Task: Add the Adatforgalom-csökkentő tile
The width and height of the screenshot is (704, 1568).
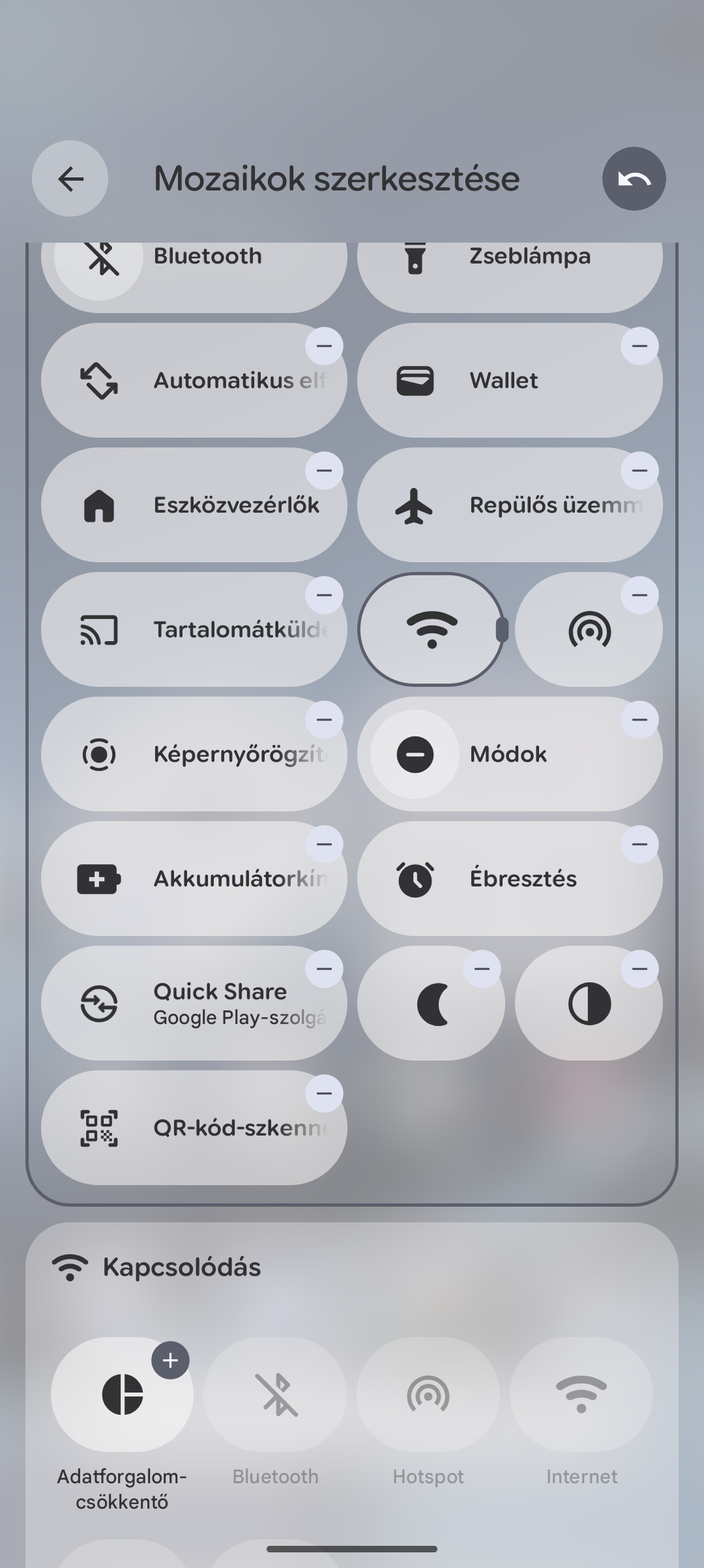Action: pos(170,1361)
